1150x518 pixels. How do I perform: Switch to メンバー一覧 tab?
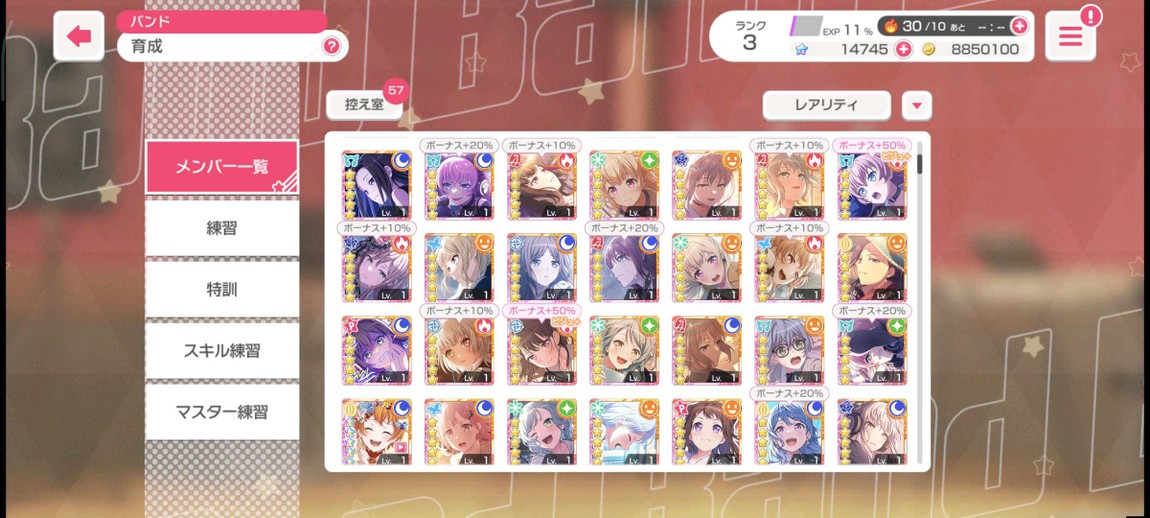tap(222, 167)
